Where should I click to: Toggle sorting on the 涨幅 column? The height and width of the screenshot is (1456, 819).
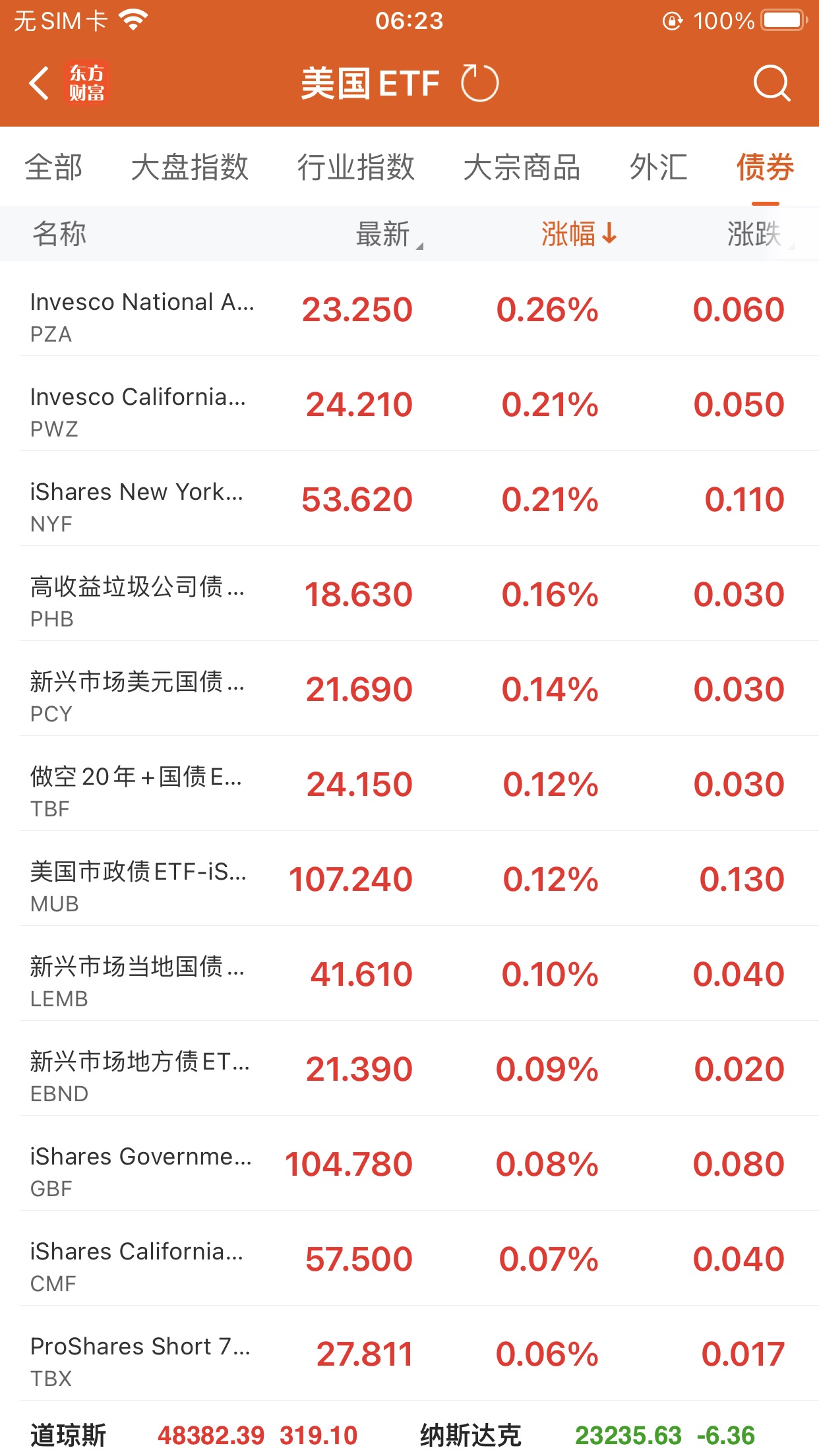pos(578,234)
